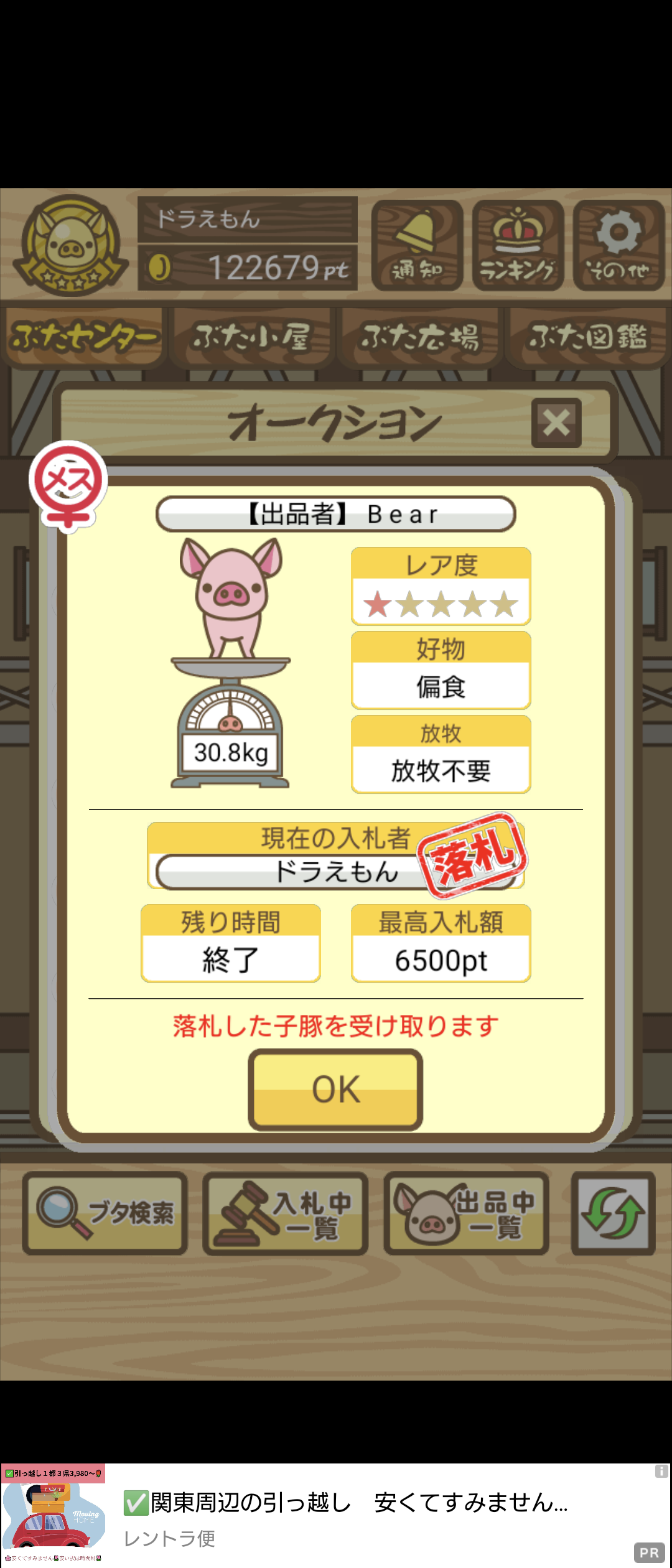Switch to the ぶた小屋 tab
672x1568 pixels.
tap(252, 337)
